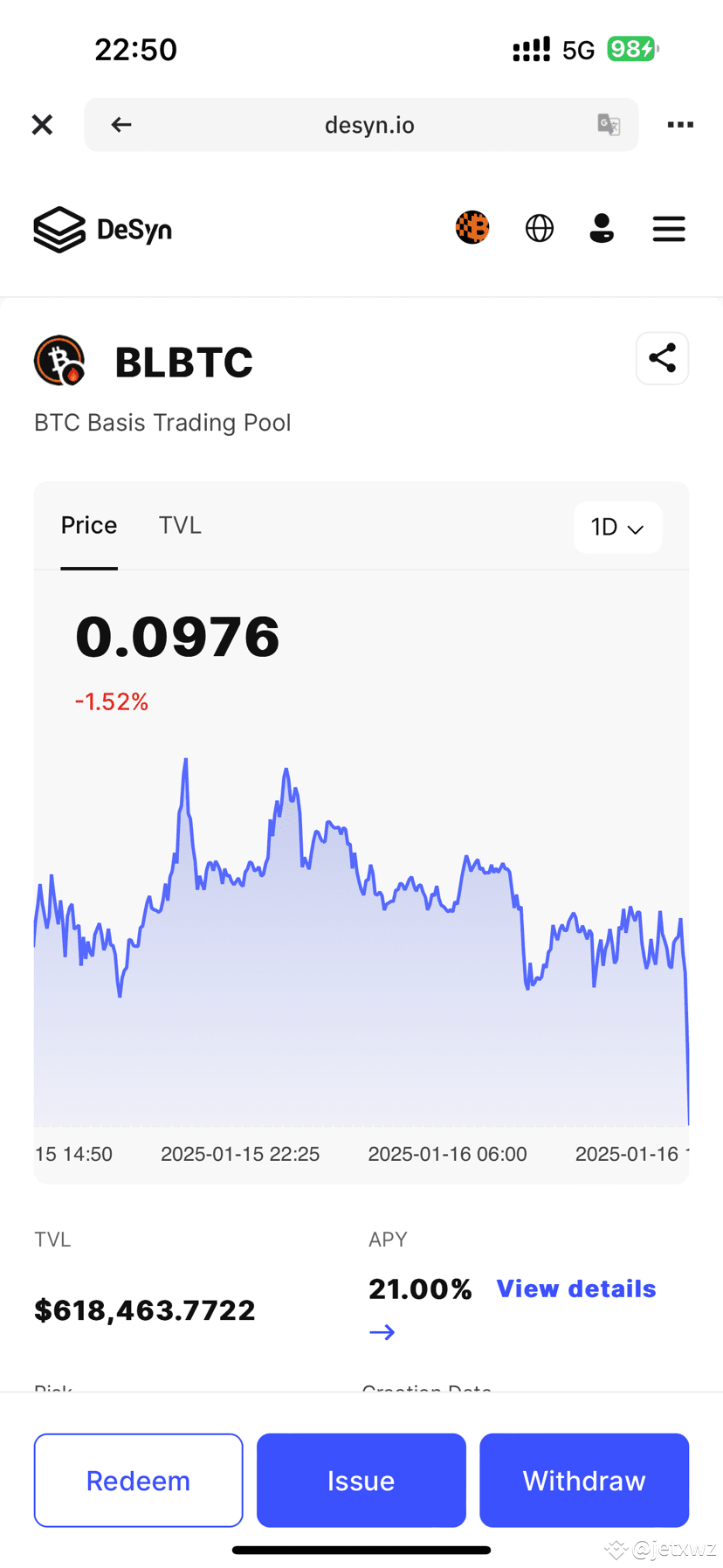Viewport: 723px width, 1568px height.
Task: Switch to the TVL chart tab
Action: (x=180, y=524)
